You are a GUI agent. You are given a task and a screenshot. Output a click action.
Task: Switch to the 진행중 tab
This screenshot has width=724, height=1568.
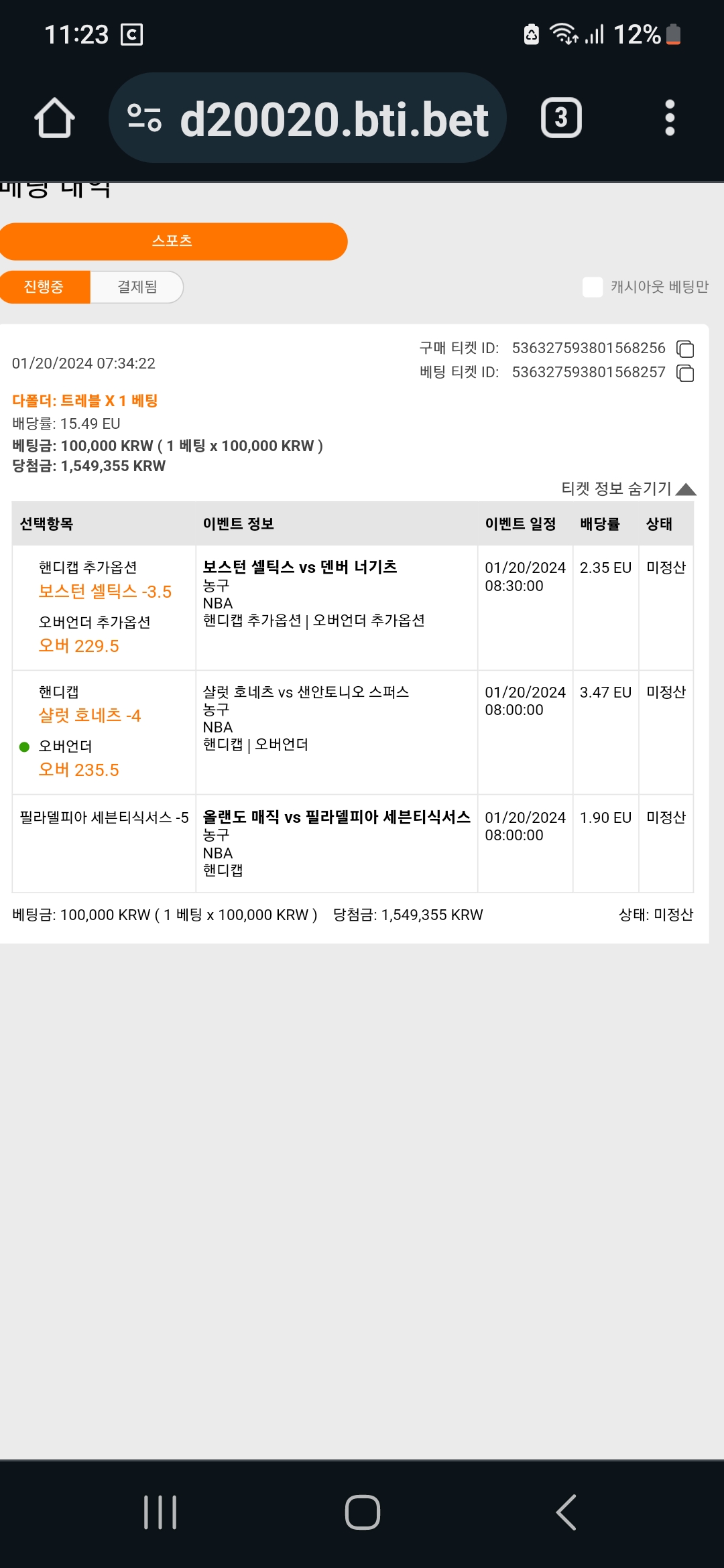[x=44, y=287]
